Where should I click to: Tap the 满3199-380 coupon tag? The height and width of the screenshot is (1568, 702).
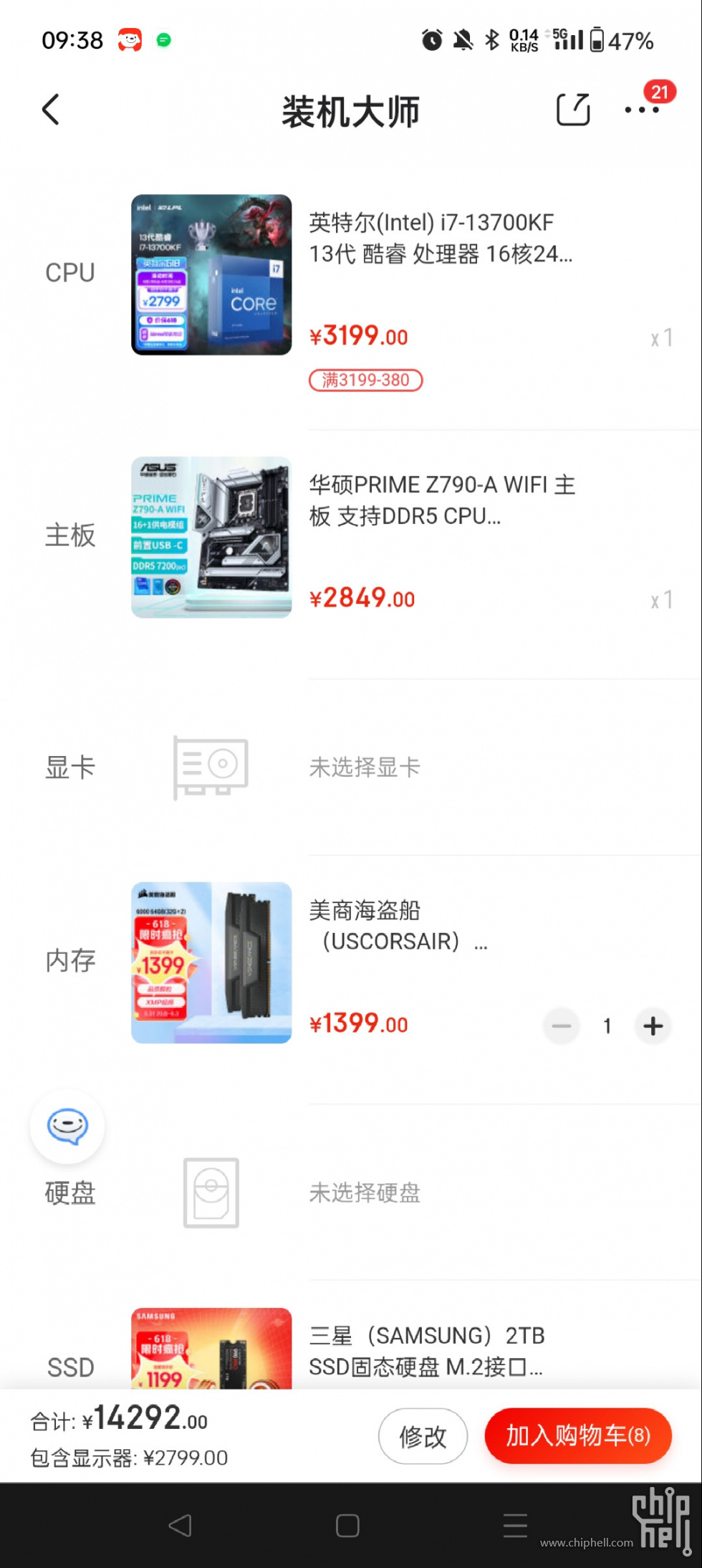[x=365, y=380]
